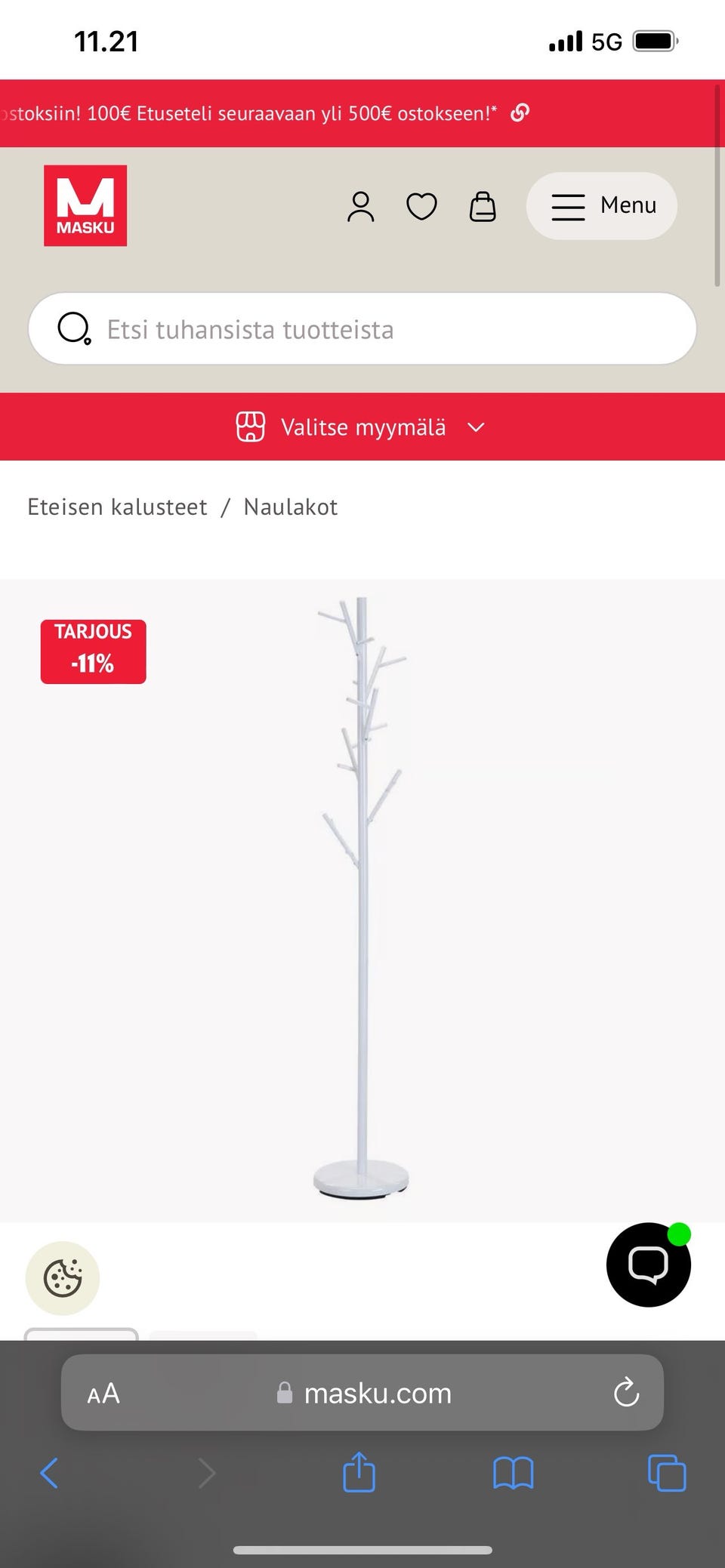Open the shopping cart icon
This screenshot has height=1568, width=725.
point(483,206)
